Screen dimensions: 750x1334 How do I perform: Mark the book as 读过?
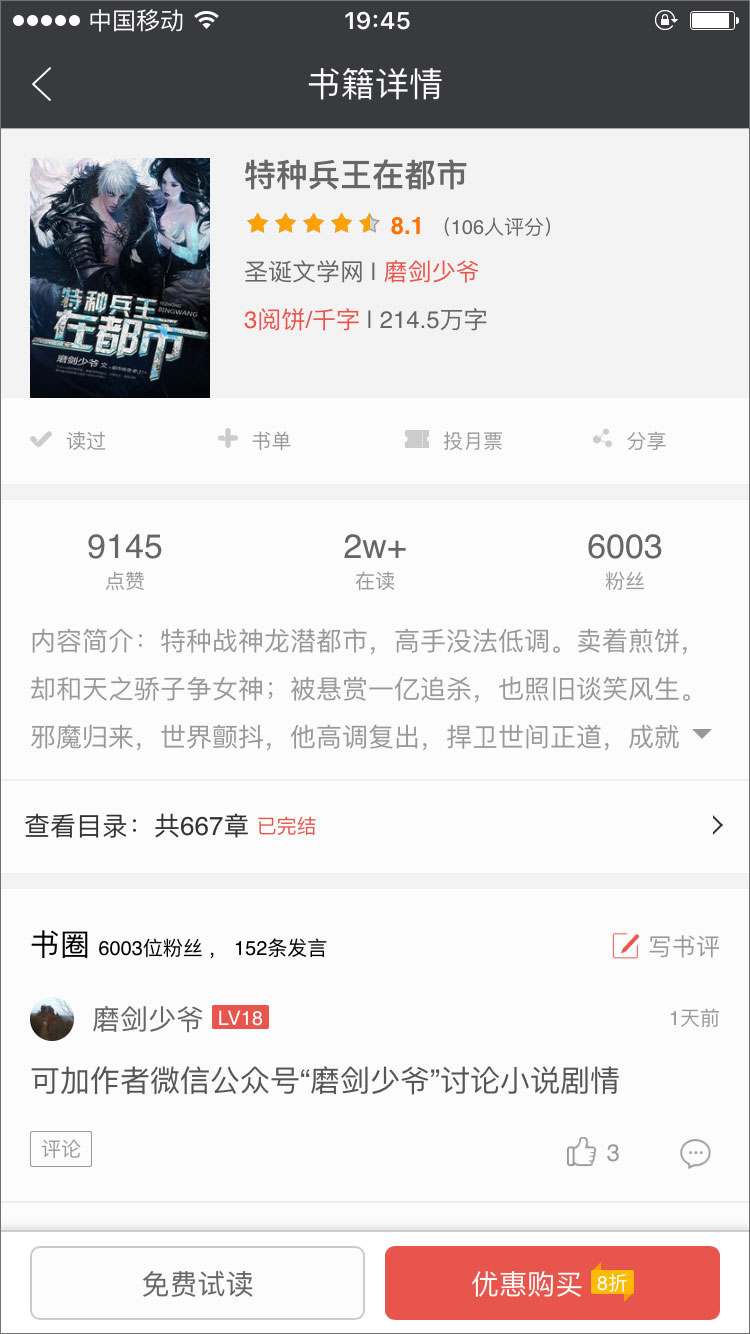(68, 441)
